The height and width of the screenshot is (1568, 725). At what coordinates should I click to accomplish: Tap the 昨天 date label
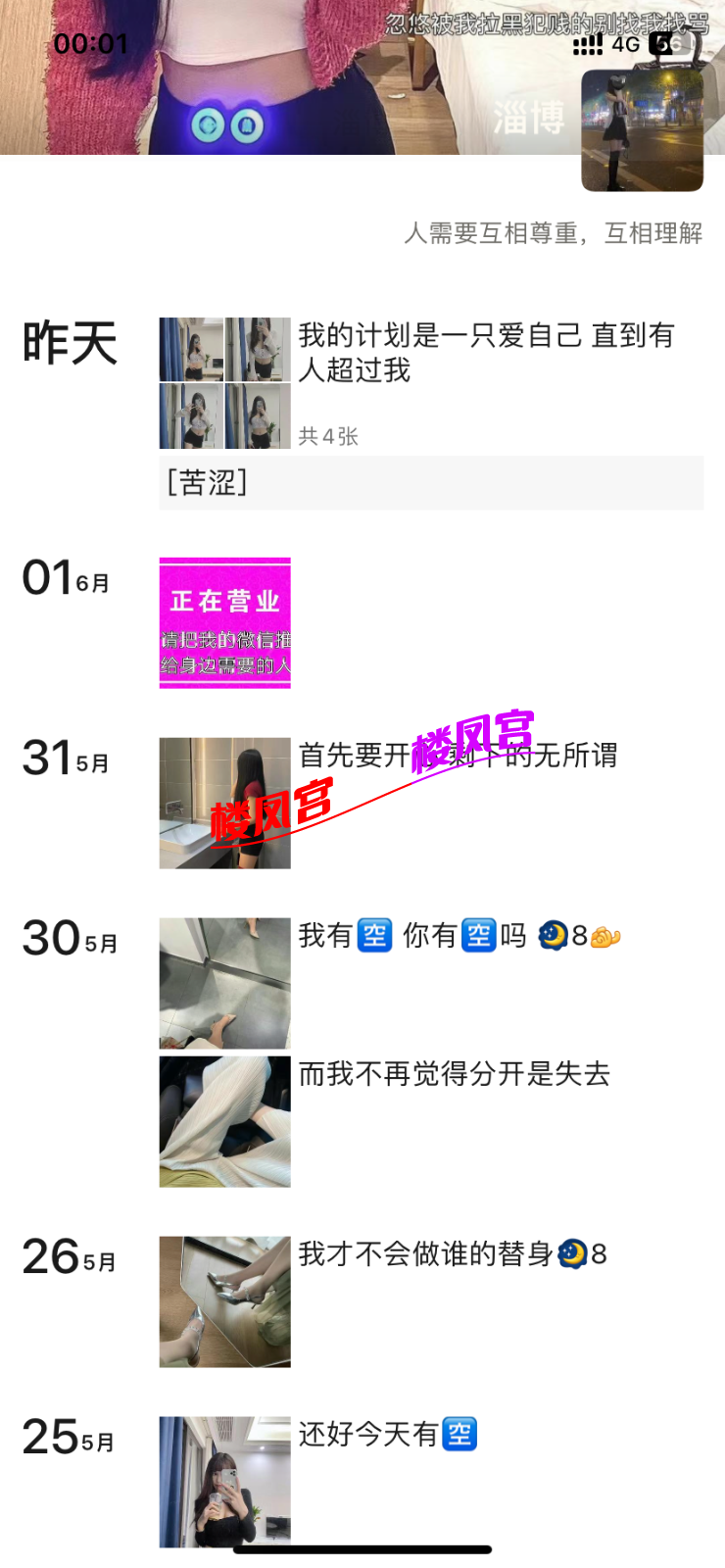coord(71,343)
